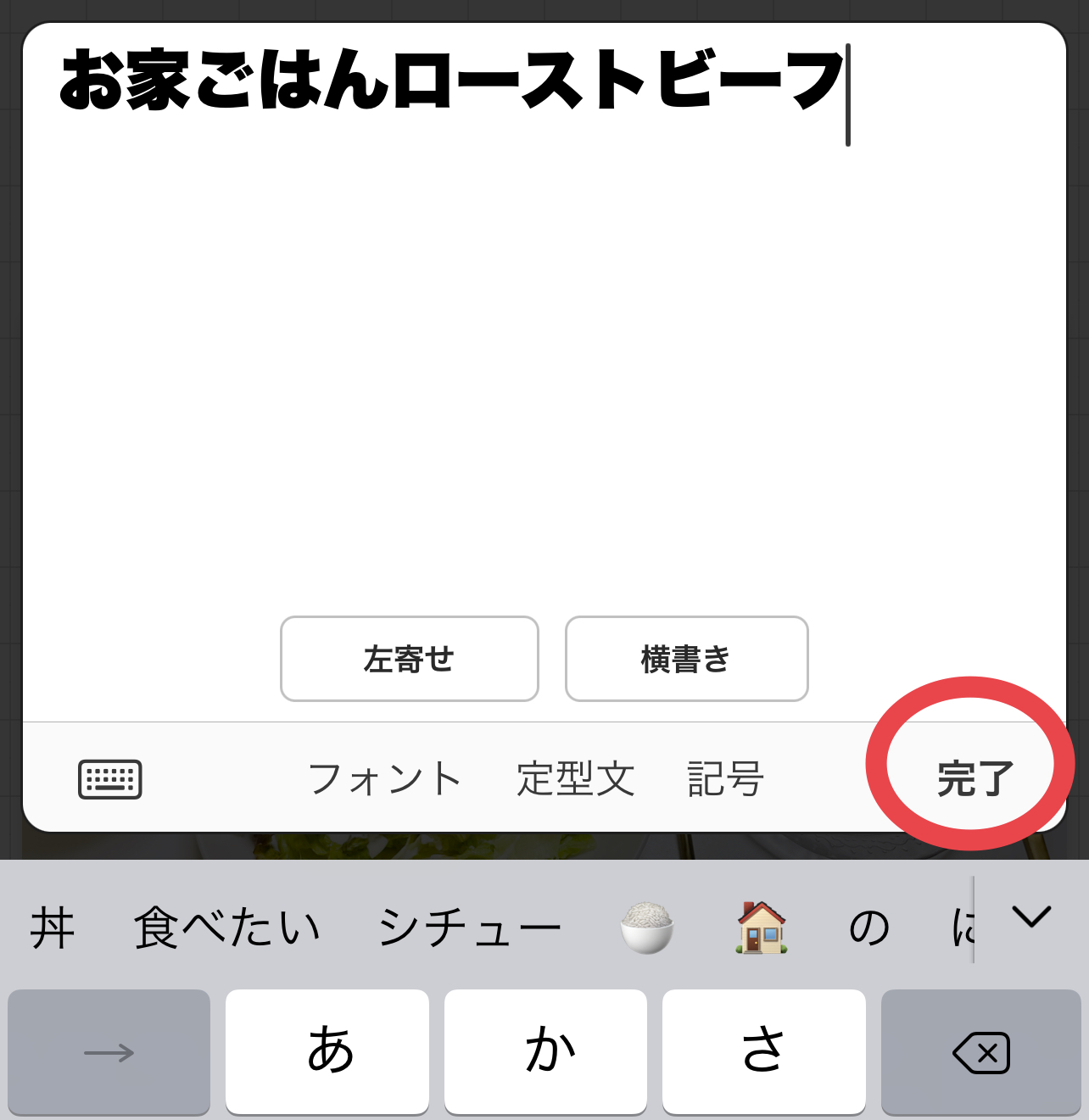Select the 丼 suggestion
This screenshot has width=1089, height=1120.
point(53,927)
